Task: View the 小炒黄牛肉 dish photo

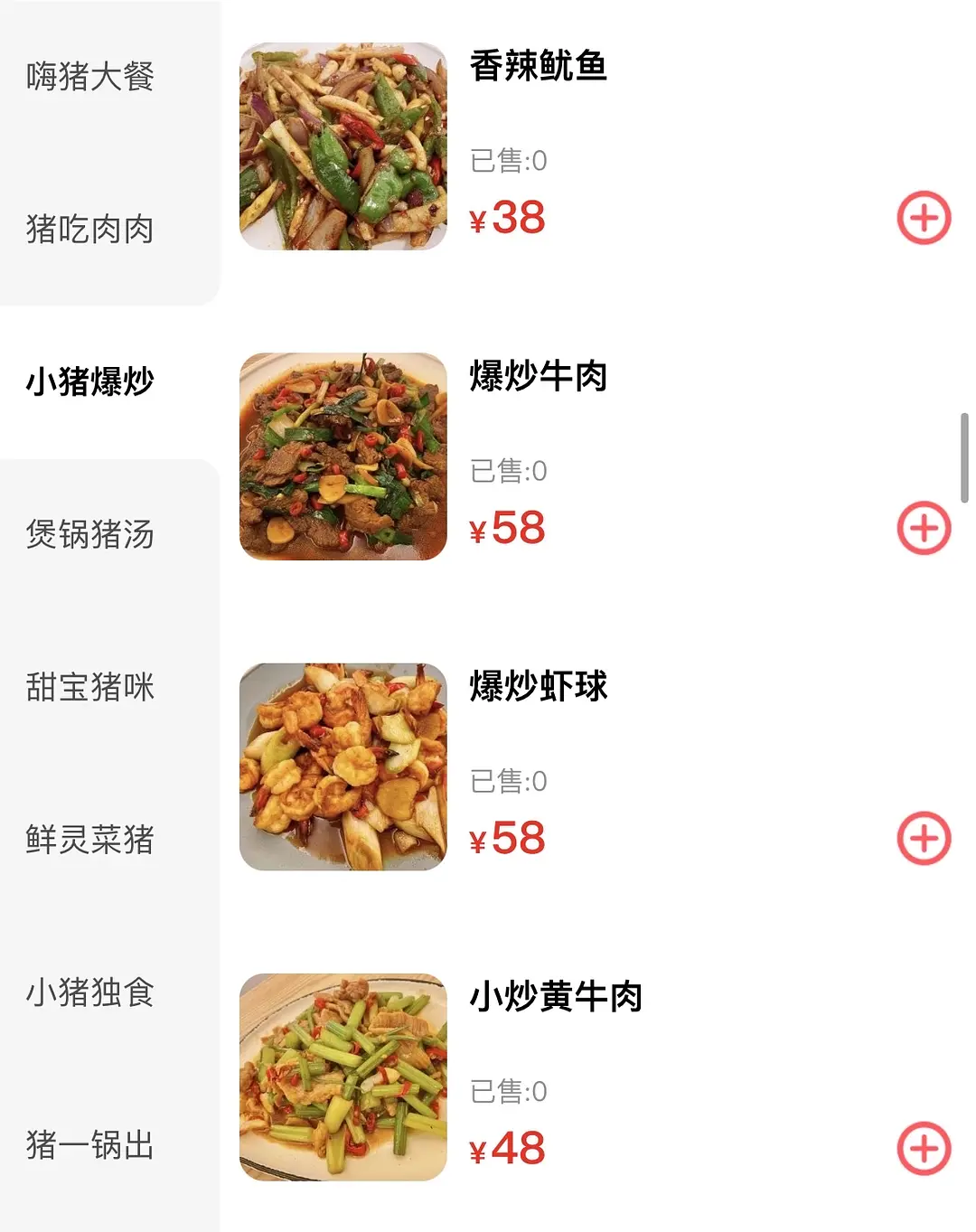Action: 343,1077
